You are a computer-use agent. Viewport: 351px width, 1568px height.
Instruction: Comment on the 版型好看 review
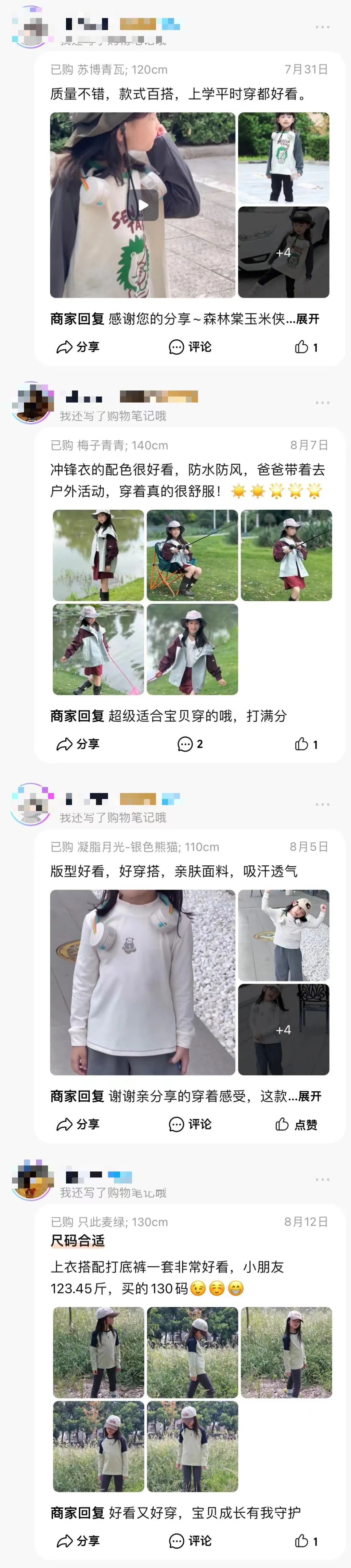(x=190, y=1124)
